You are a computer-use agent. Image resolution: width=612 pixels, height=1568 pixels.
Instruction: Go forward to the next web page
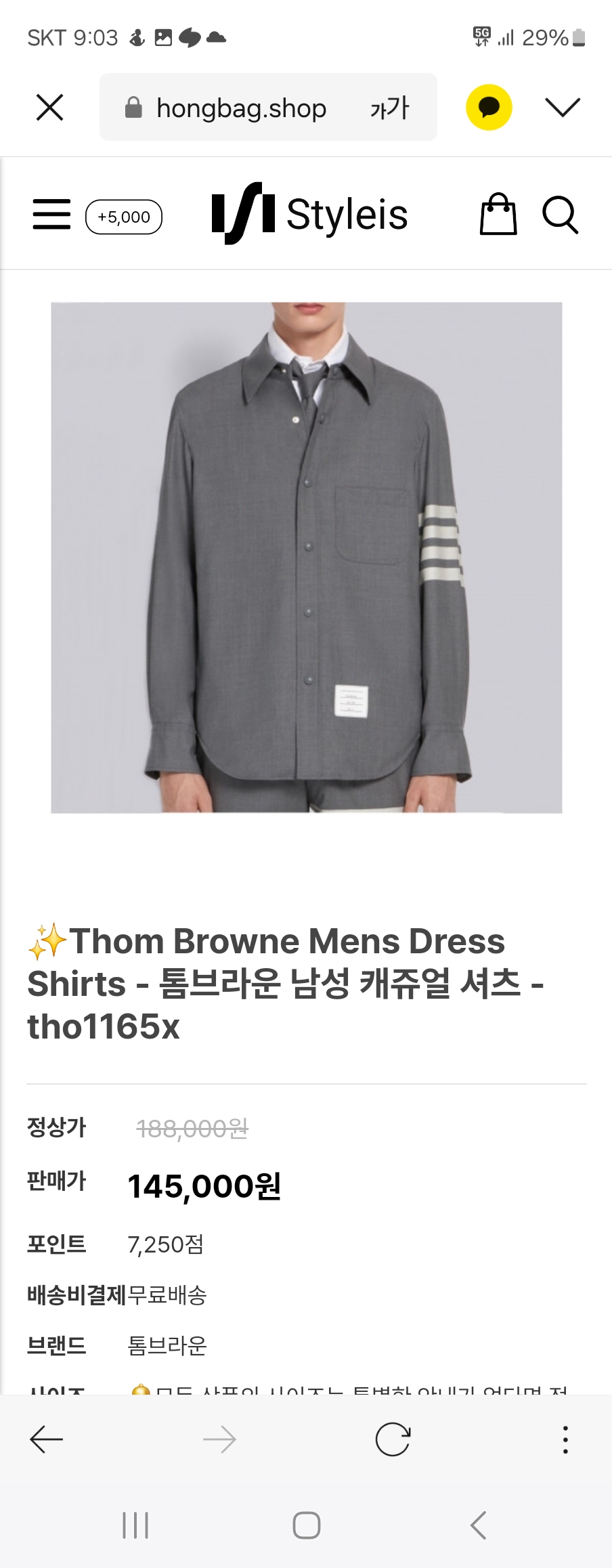click(219, 1439)
